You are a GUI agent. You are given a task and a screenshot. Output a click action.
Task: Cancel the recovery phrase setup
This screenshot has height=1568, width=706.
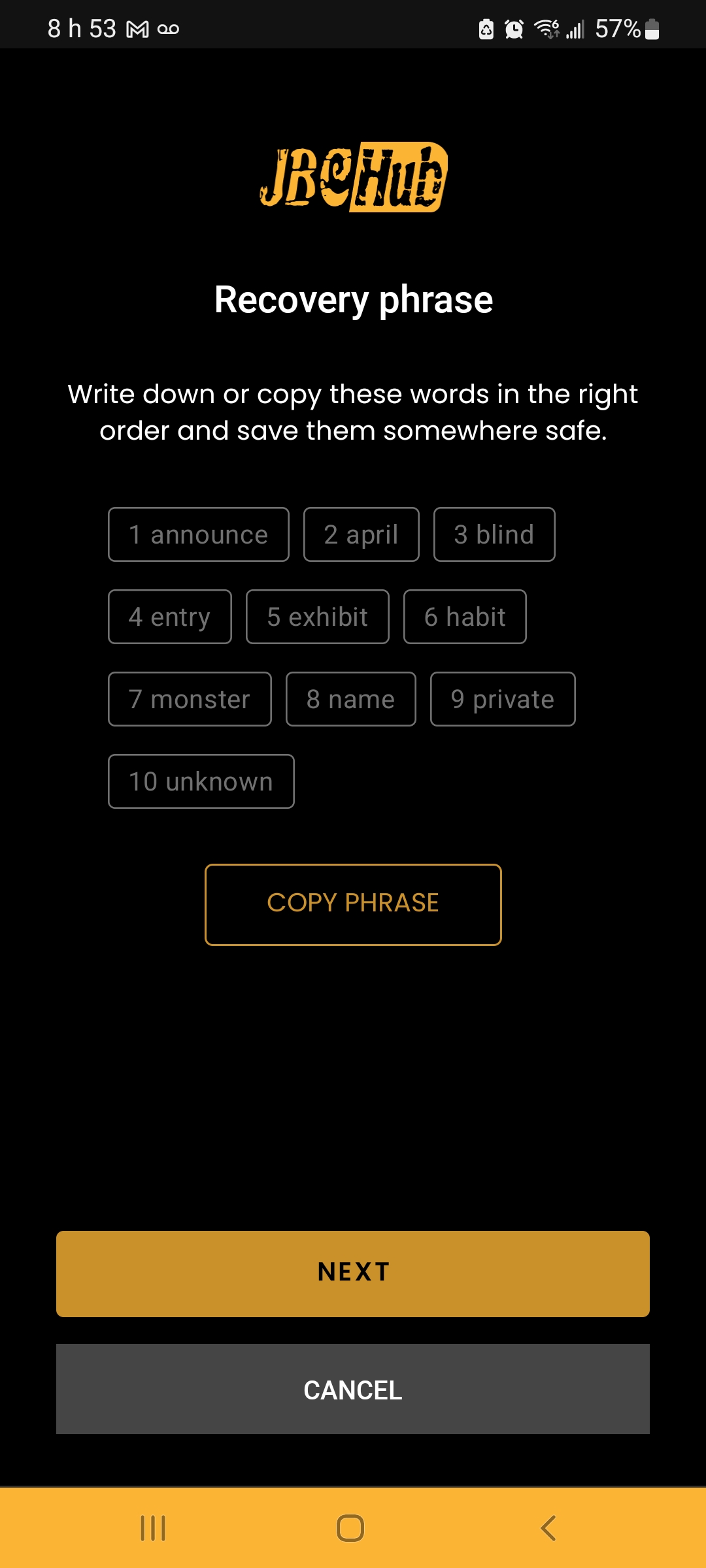coord(353,1389)
